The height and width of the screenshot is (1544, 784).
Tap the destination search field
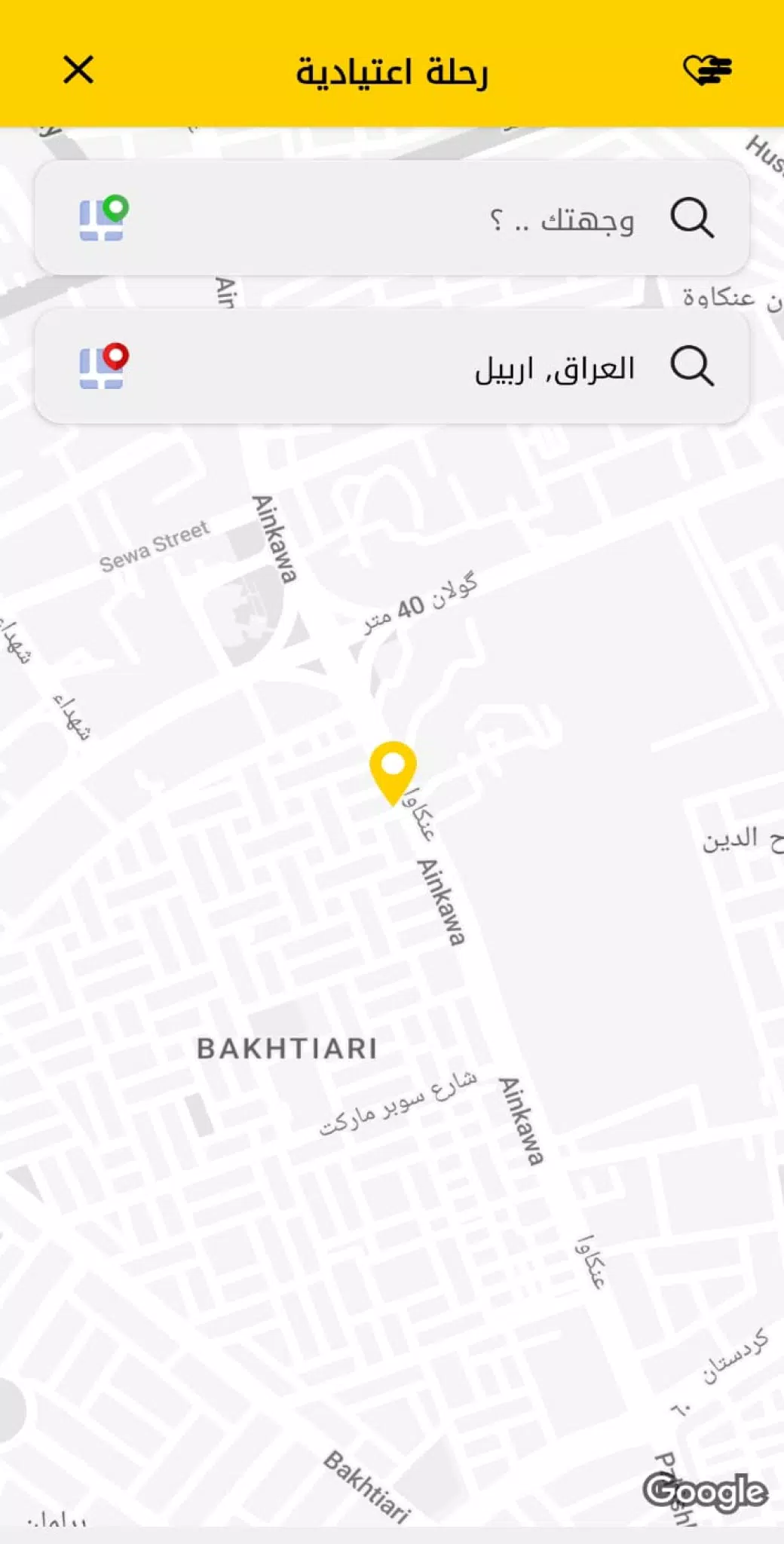[452, 219]
